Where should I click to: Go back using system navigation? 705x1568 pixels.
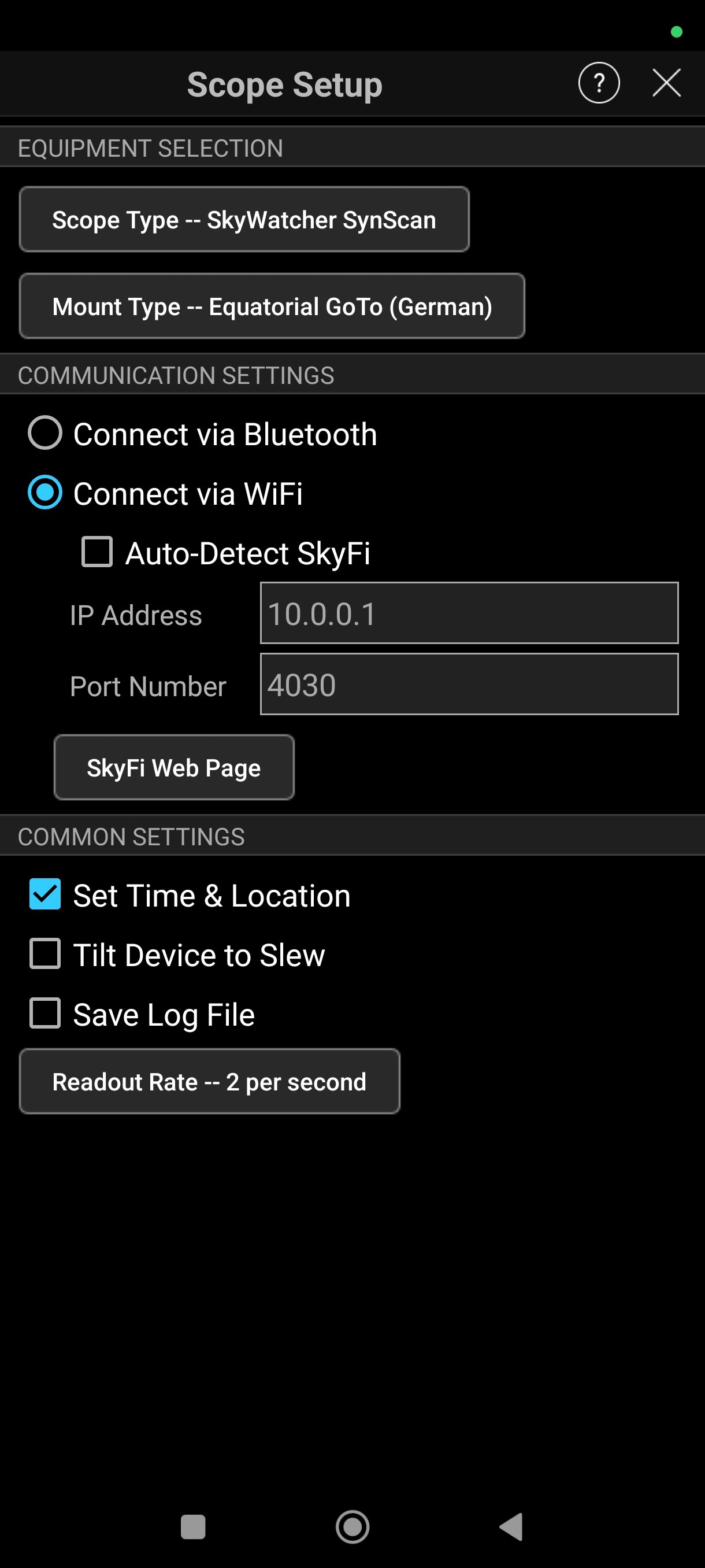tap(511, 1526)
